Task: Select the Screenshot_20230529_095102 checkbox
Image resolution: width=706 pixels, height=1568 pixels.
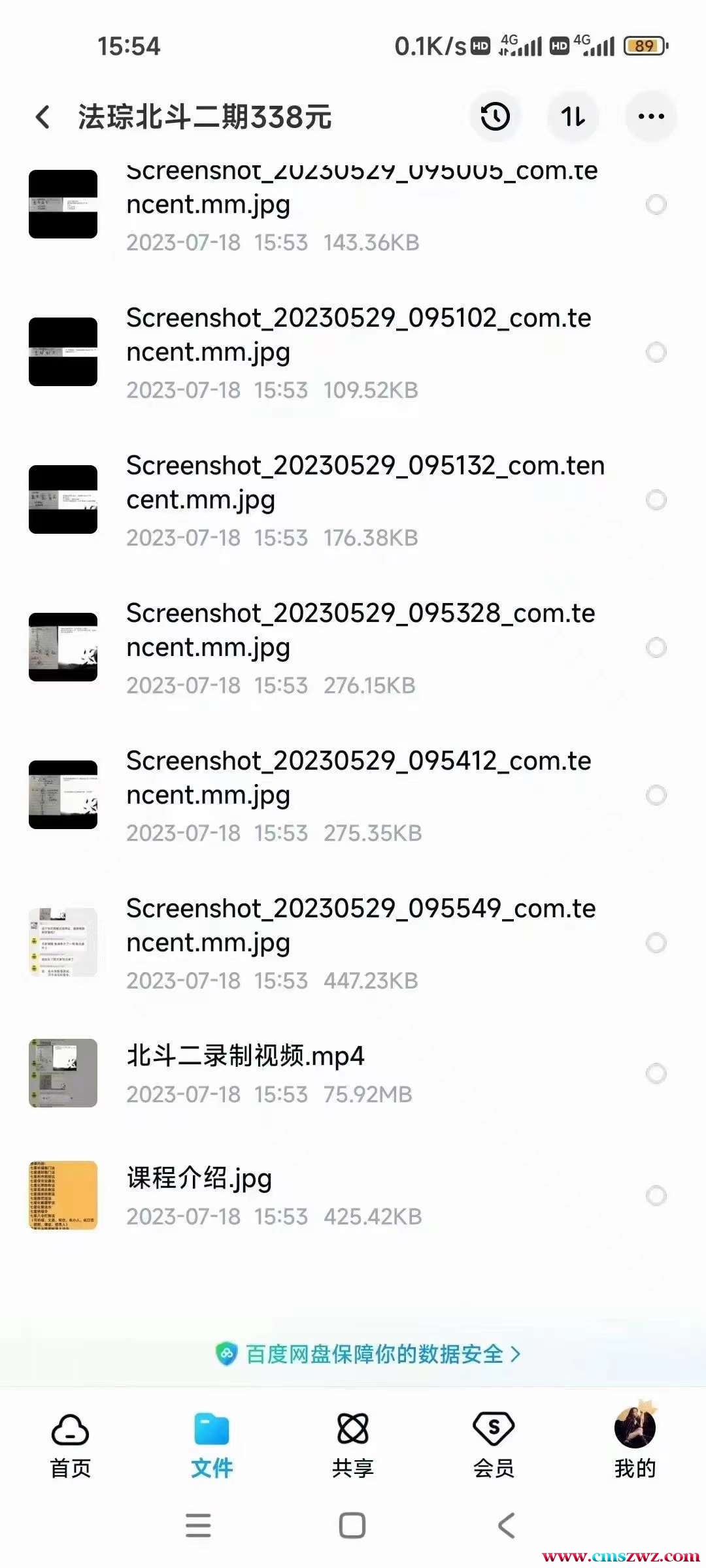Action: pos(656,352)
